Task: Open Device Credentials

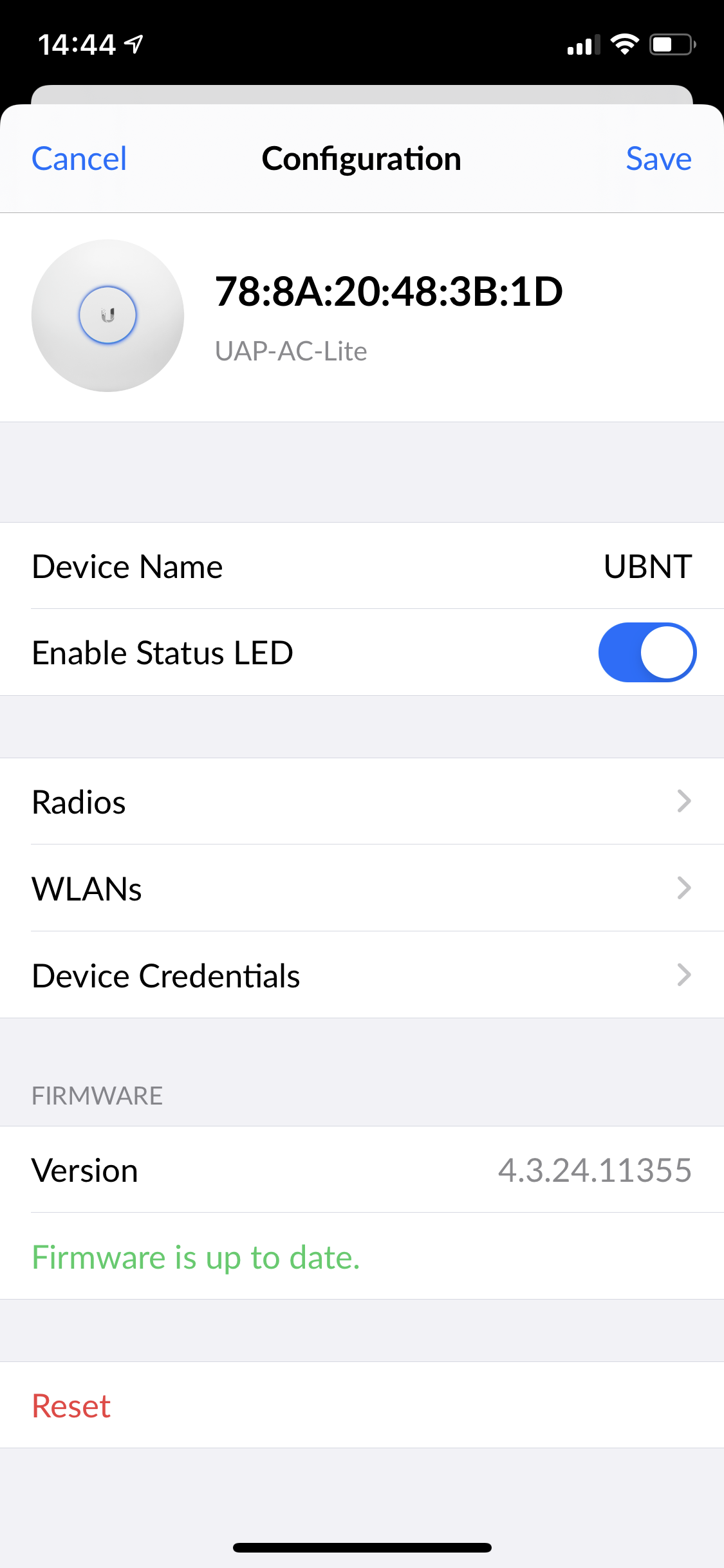Action: coord(362,975)
